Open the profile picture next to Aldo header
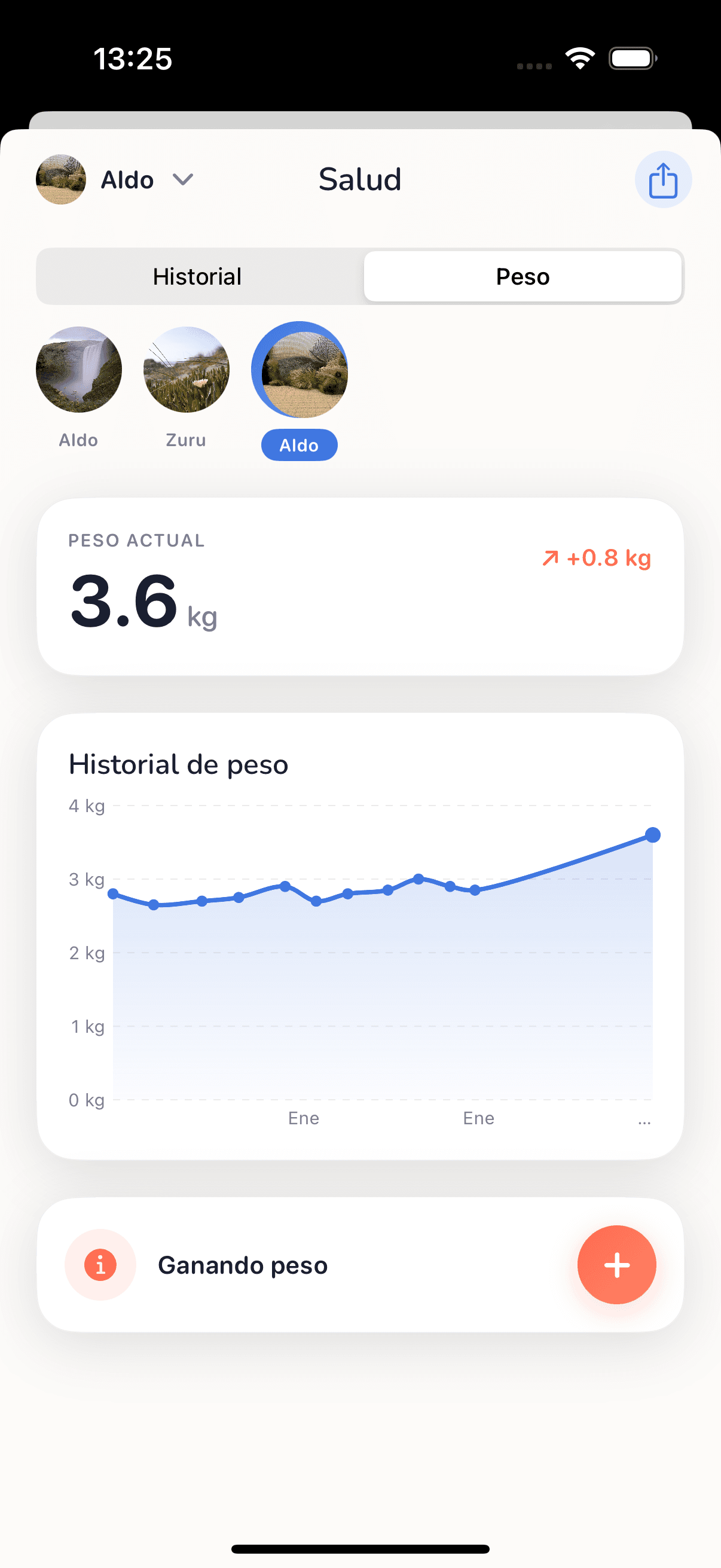The height and width of the screenshot is (1568, 721). (x=61, y=179)
